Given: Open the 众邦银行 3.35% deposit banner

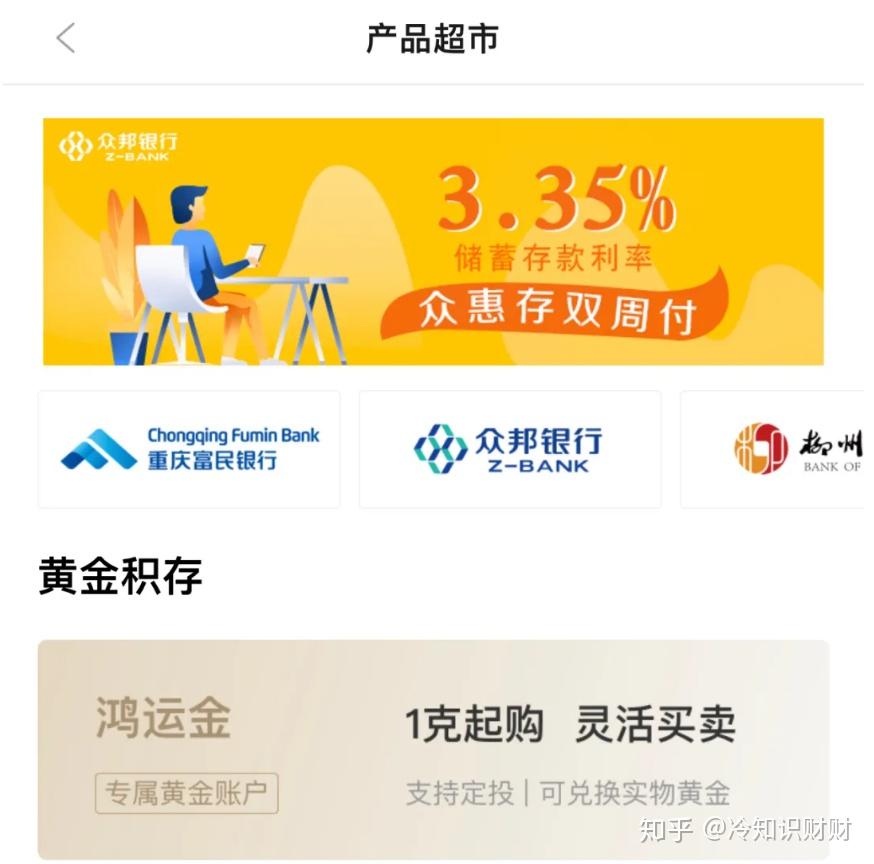Looking at the screenshot, I should pos(433,241).
